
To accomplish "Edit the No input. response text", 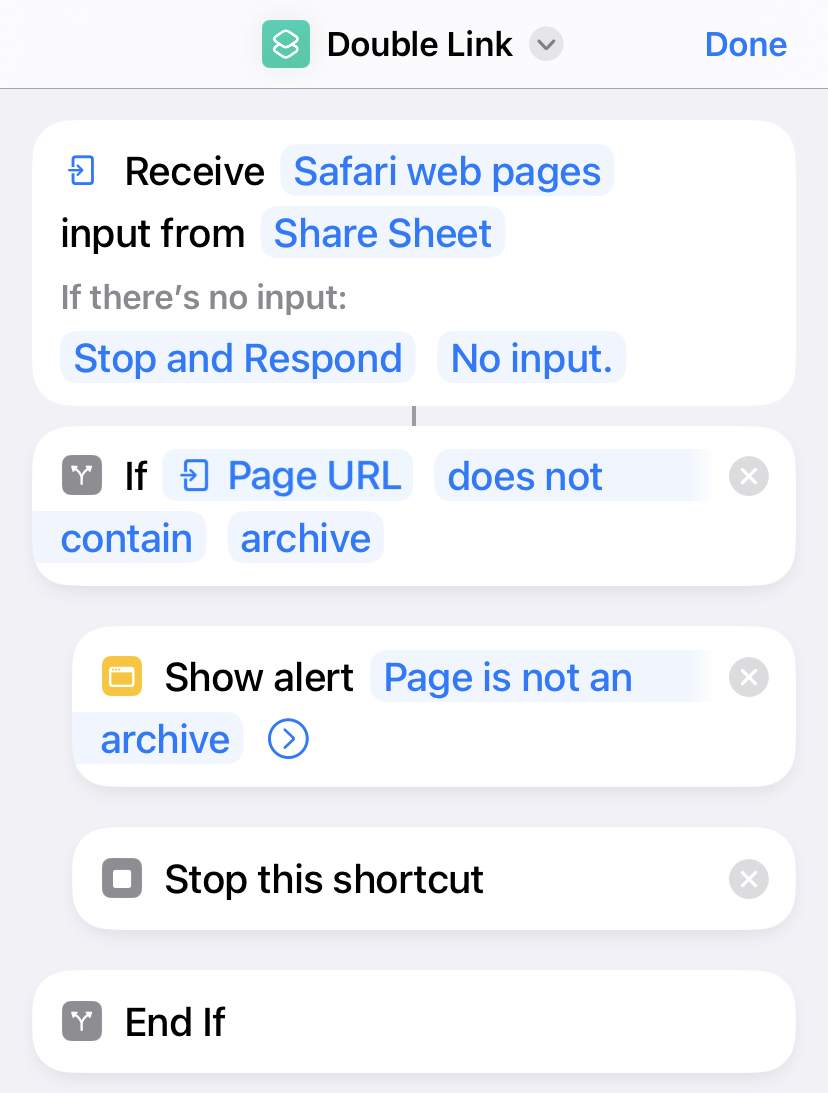I will pyautogui.click(x=531, y=358).
